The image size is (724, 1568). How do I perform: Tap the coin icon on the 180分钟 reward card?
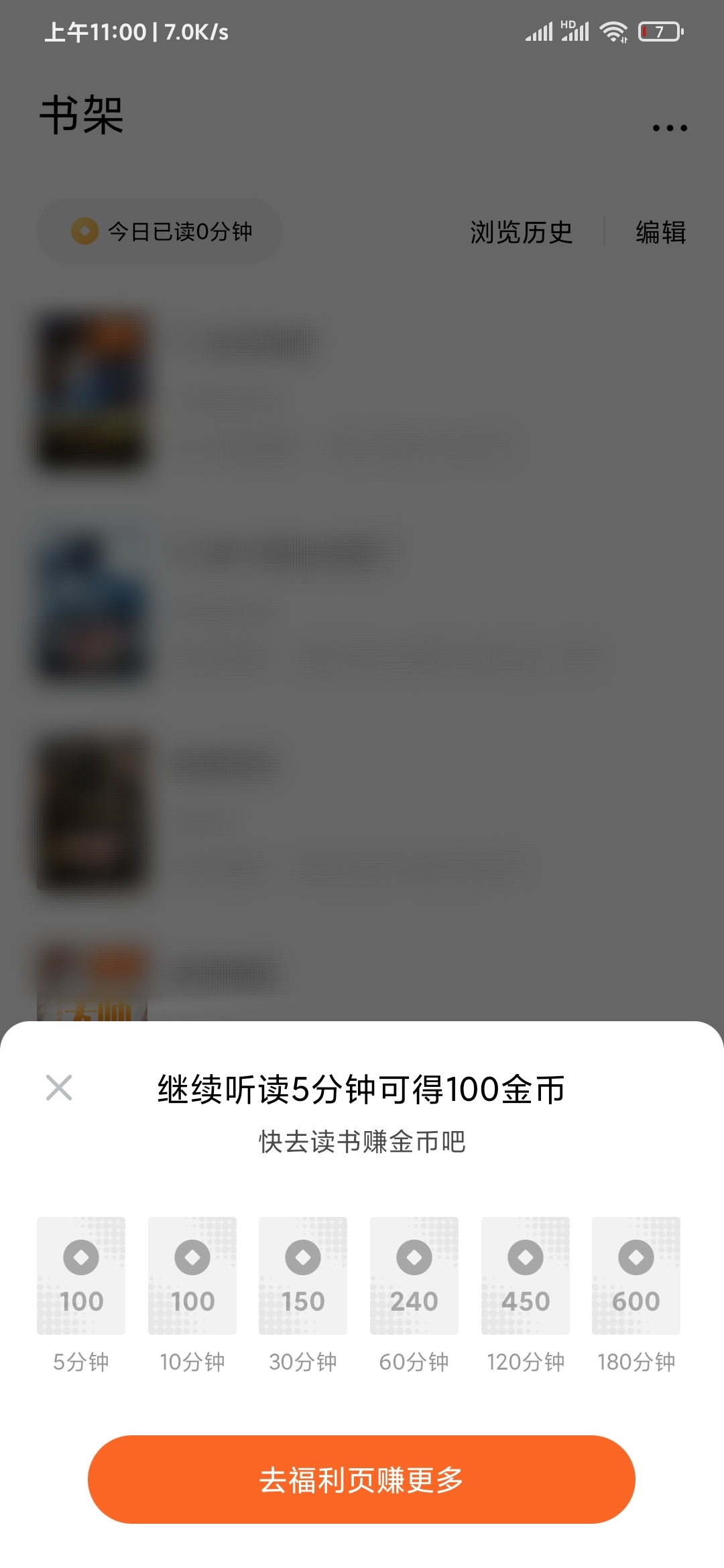[636, 1256]
